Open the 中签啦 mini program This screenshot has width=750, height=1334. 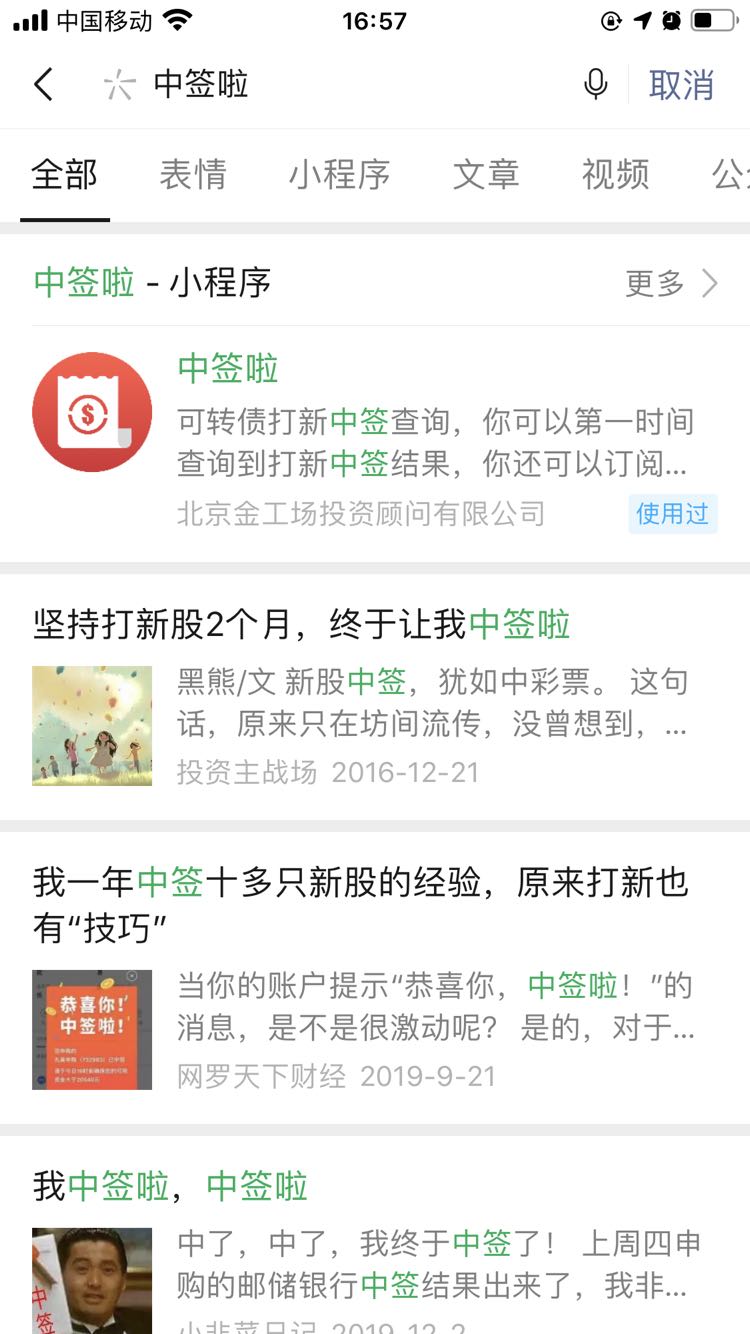375,442
